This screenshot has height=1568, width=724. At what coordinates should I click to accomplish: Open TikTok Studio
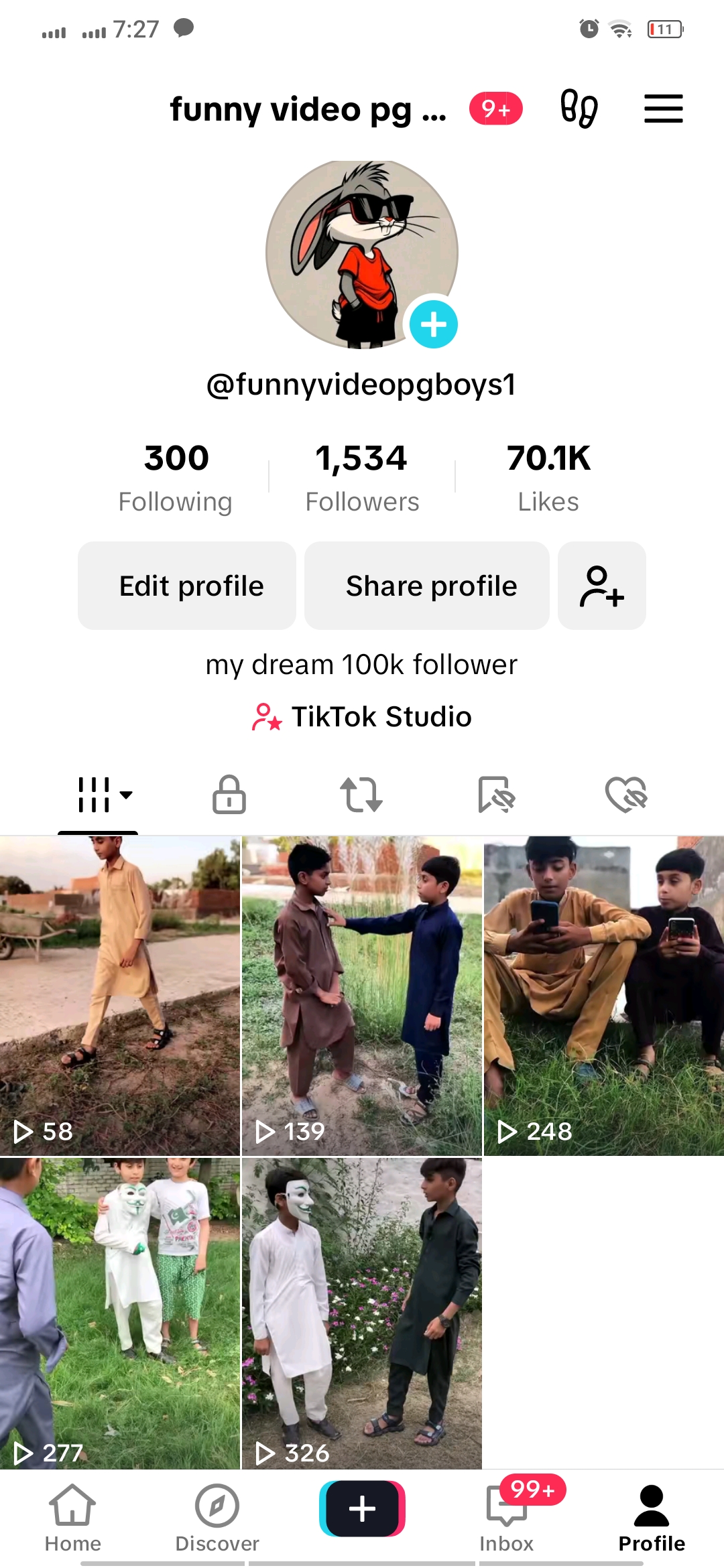click(x=362, y=716)
